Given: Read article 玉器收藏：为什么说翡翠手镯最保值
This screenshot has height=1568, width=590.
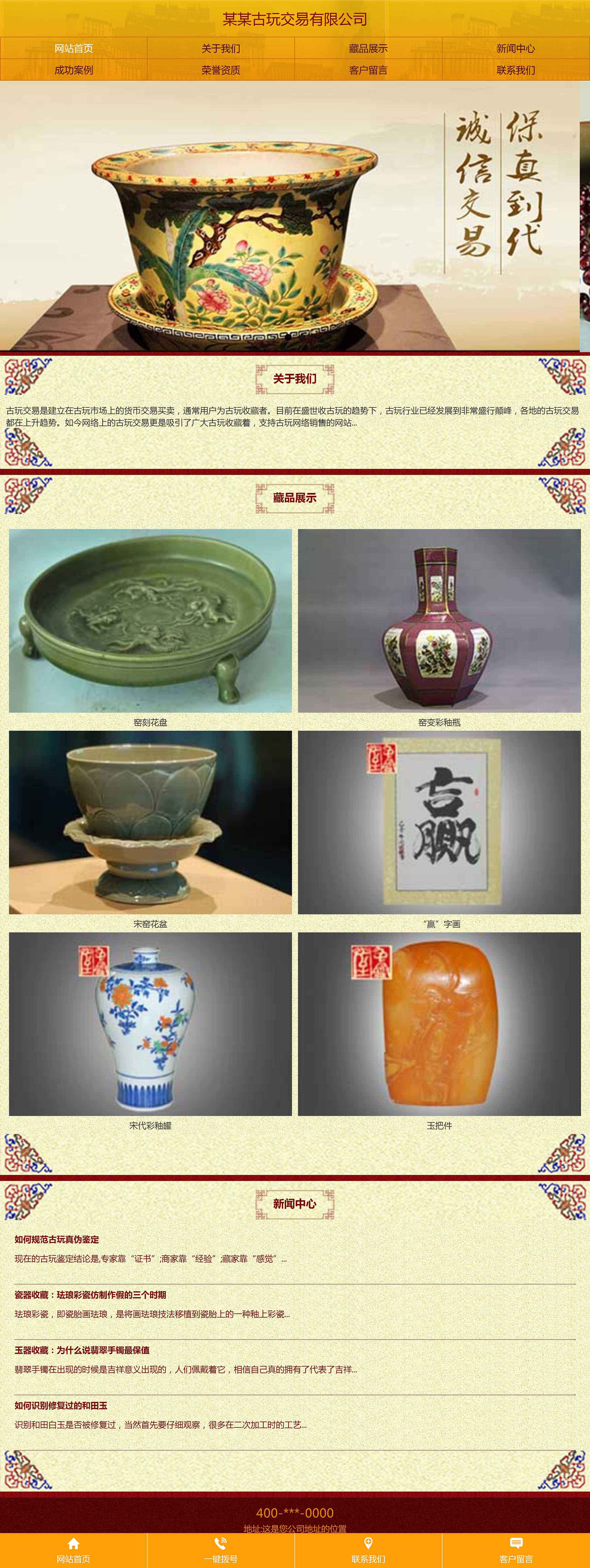Looking at the screenshot, I should [x=82, y=1350].
